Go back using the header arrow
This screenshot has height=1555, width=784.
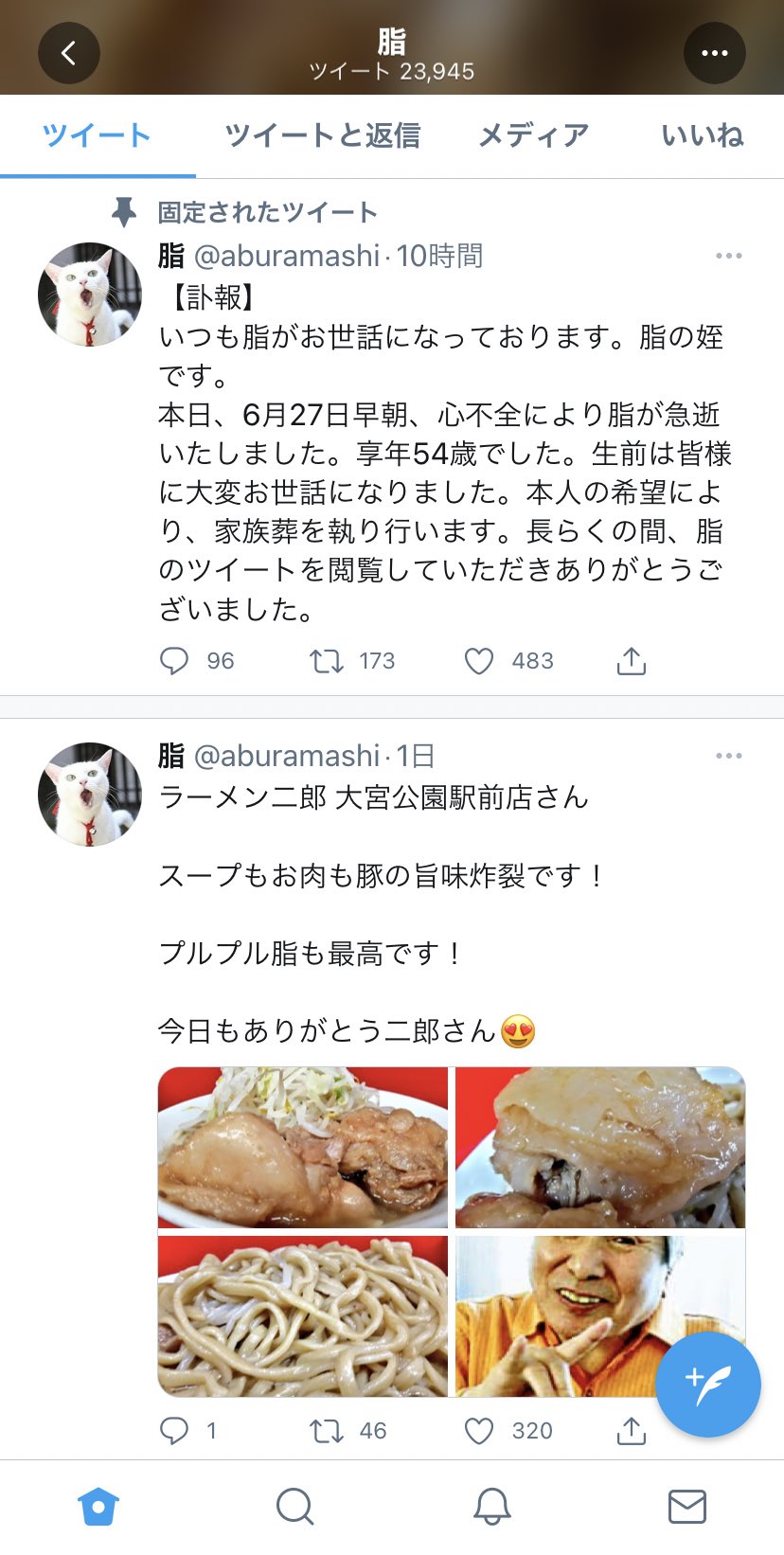(69, 53)
